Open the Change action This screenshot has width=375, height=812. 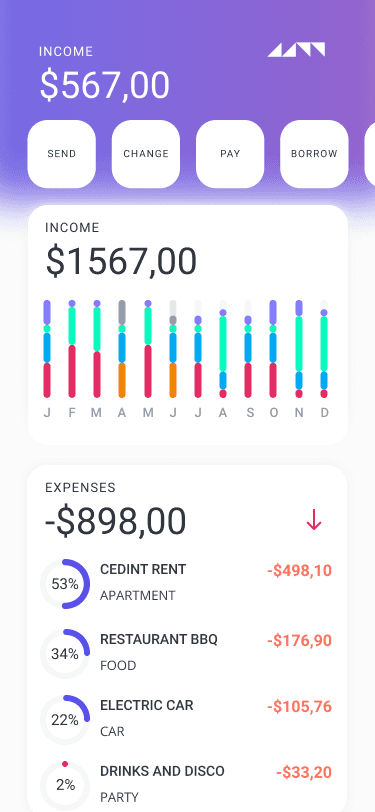pyautogui.click(x=146, y=154)
